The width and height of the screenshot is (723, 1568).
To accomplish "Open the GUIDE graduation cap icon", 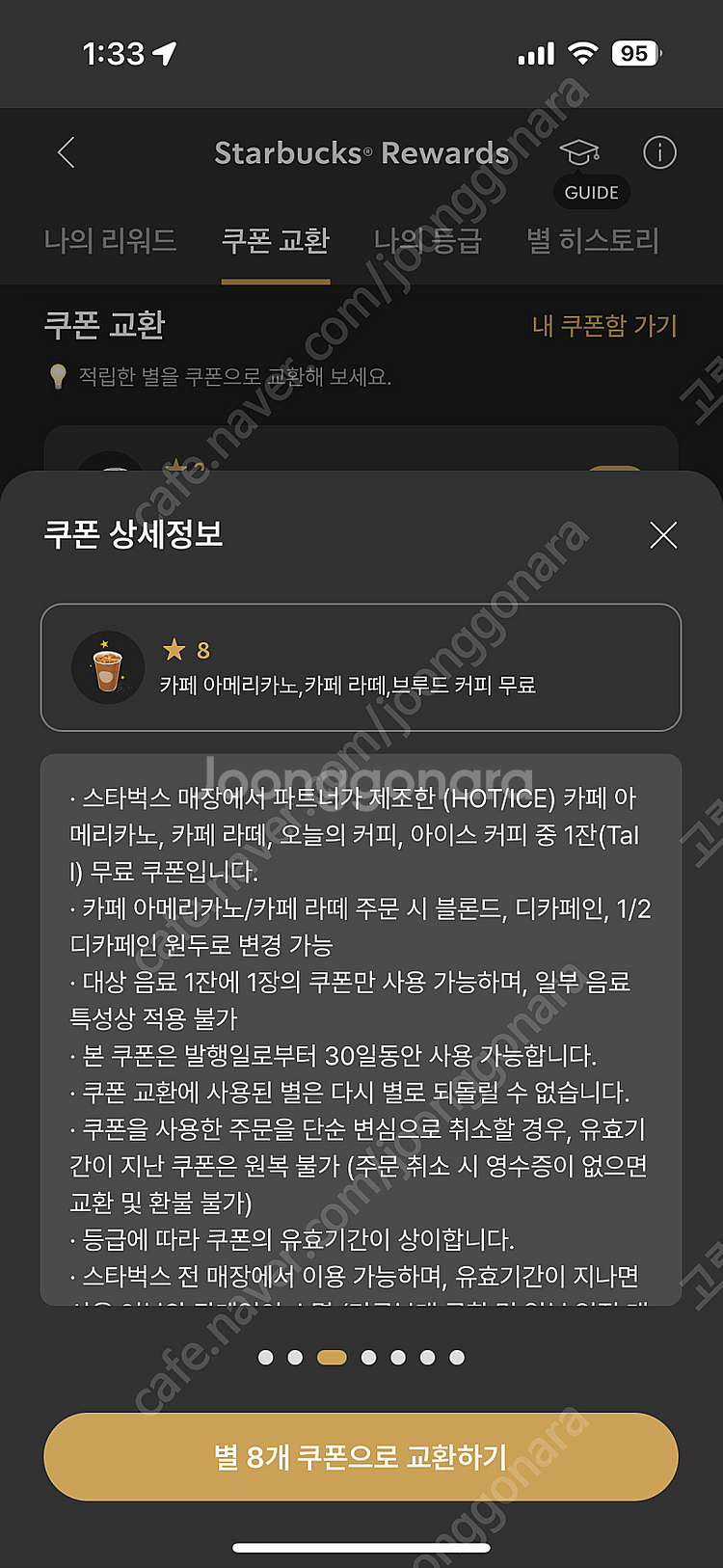I will (x=579, y=152).
